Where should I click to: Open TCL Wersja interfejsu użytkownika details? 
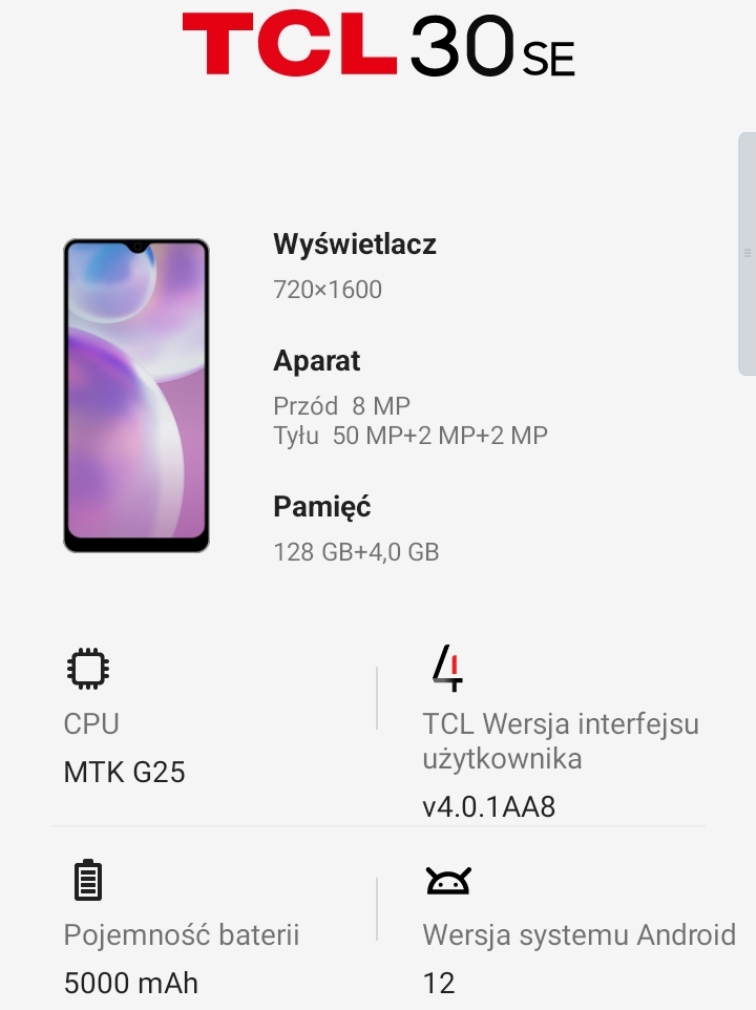tap(560, 740)
